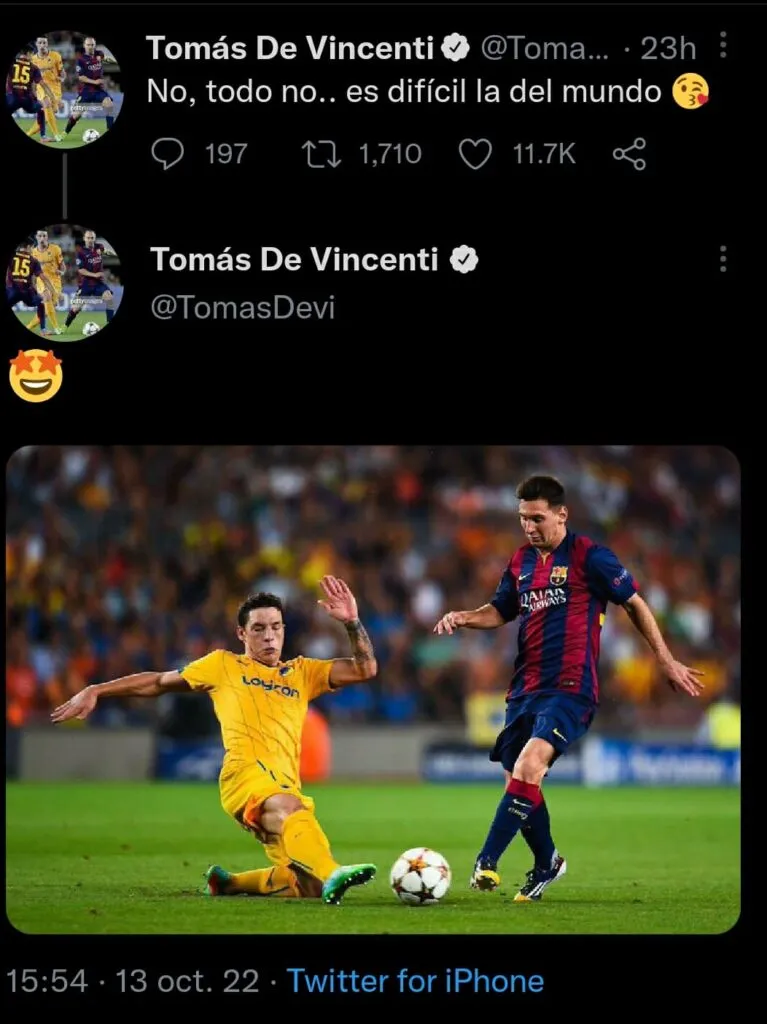
Task: Share the 'No, todo no' tweet
Action: click(629, 154)
